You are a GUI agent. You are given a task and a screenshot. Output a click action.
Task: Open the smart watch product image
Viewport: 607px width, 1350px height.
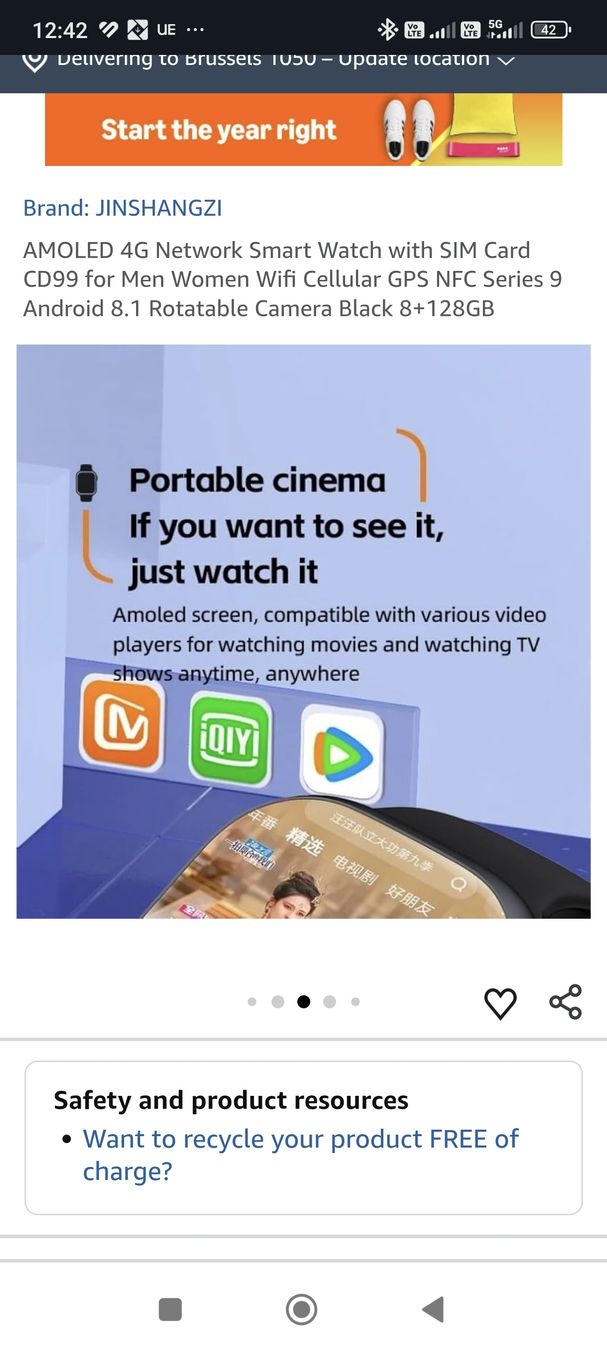303,631
